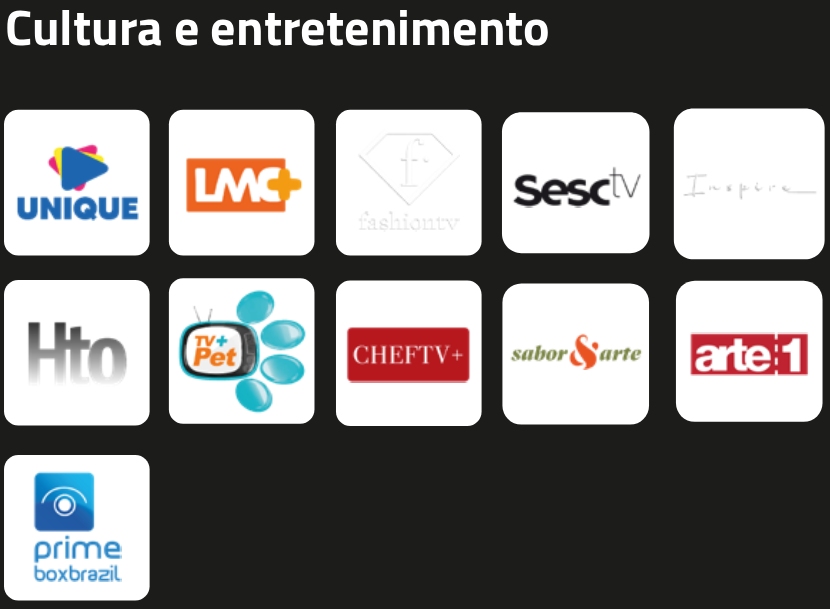This screenshot has height=609, width=830.
Task: Open the fashiontv channel tile
Action: click(x=408, y=182)
